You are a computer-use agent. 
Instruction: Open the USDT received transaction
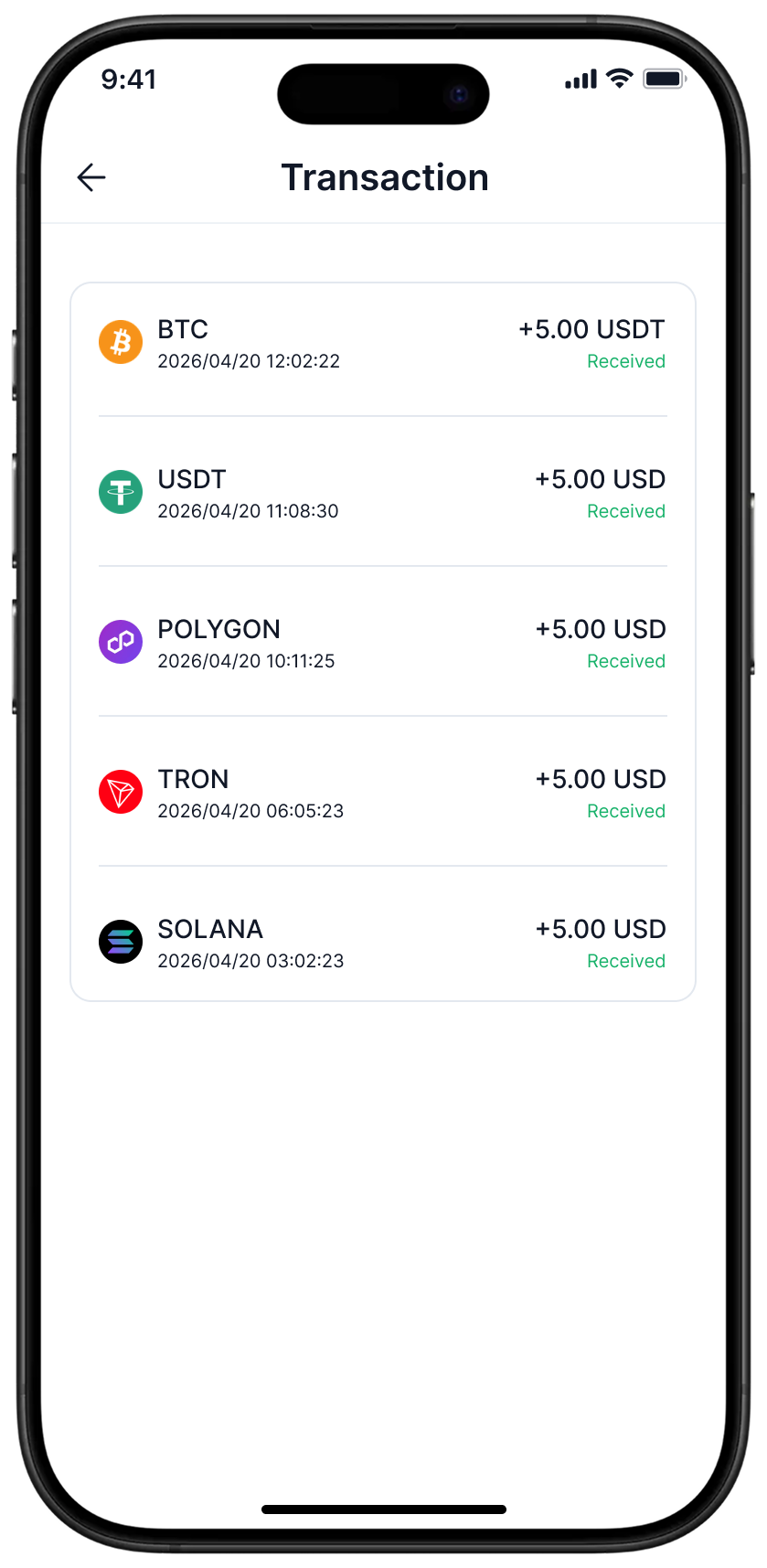[x=382, y=494]
